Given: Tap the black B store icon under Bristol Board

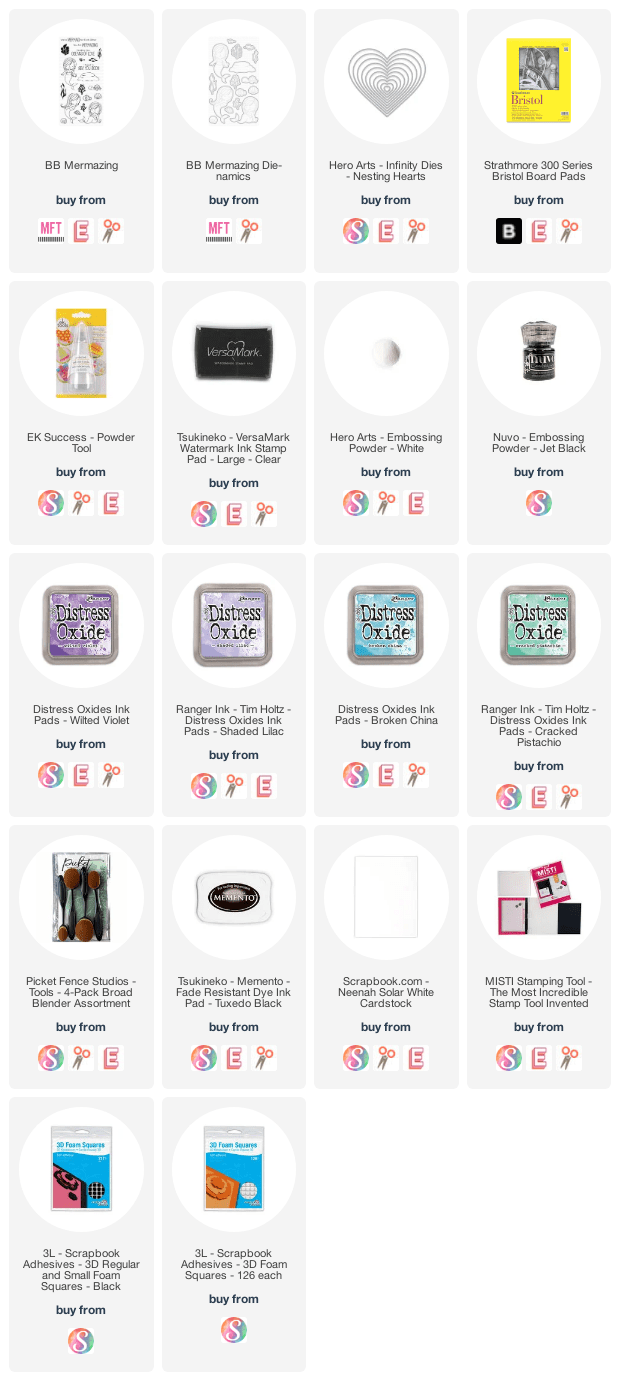Looking at the screenshot, I should tap(509, 232).
